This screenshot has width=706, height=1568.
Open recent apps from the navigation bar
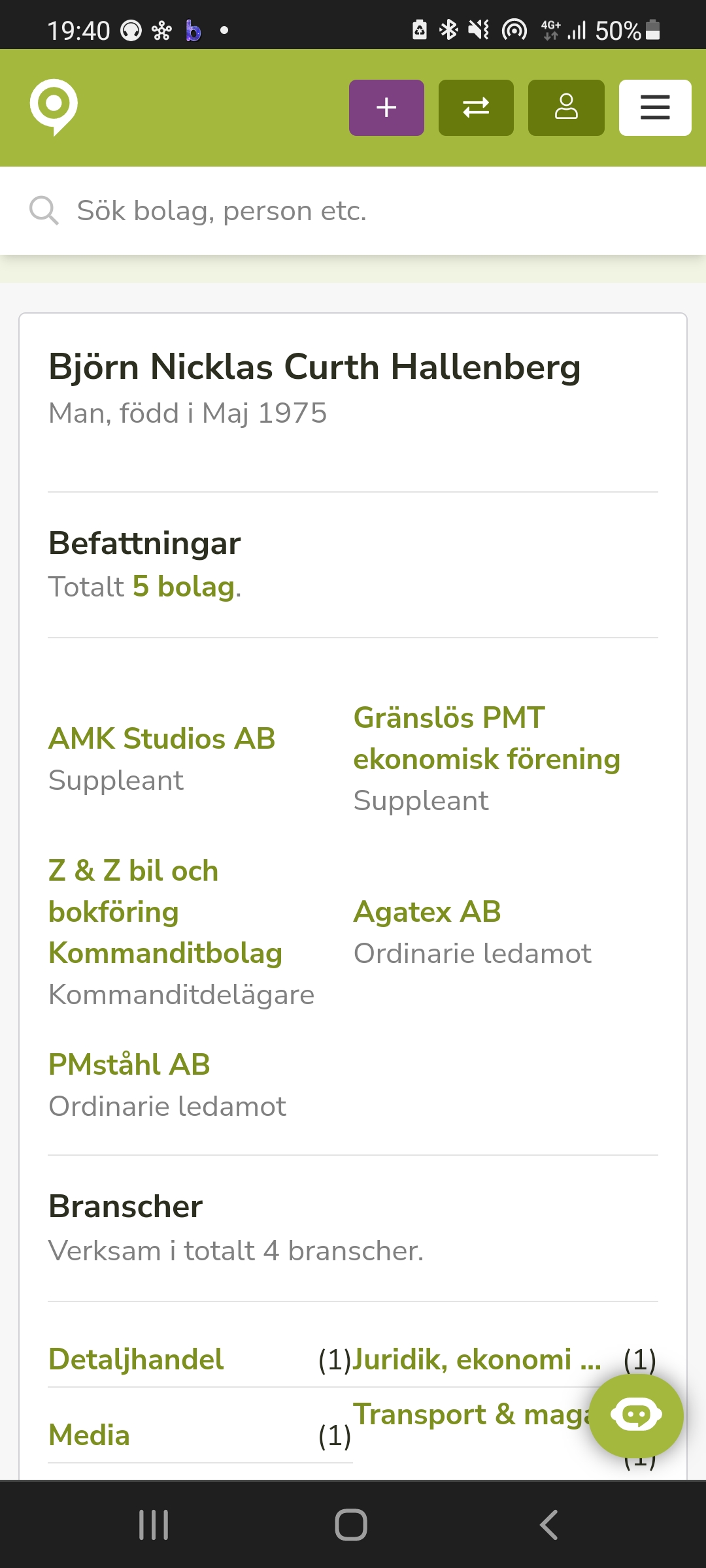[x=154, y=1525]
